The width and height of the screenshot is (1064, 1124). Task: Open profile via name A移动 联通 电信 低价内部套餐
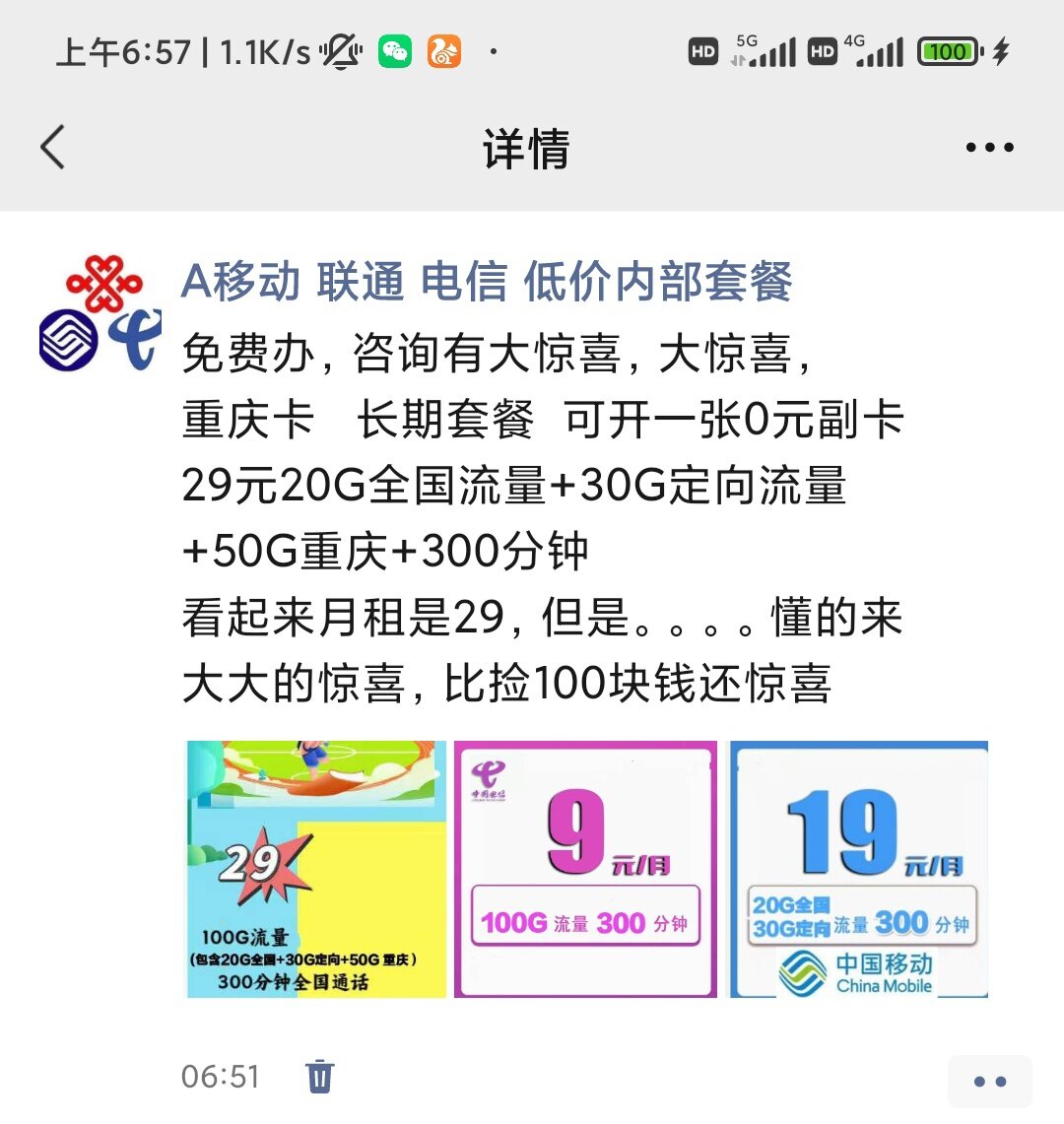tap(487, 282)
